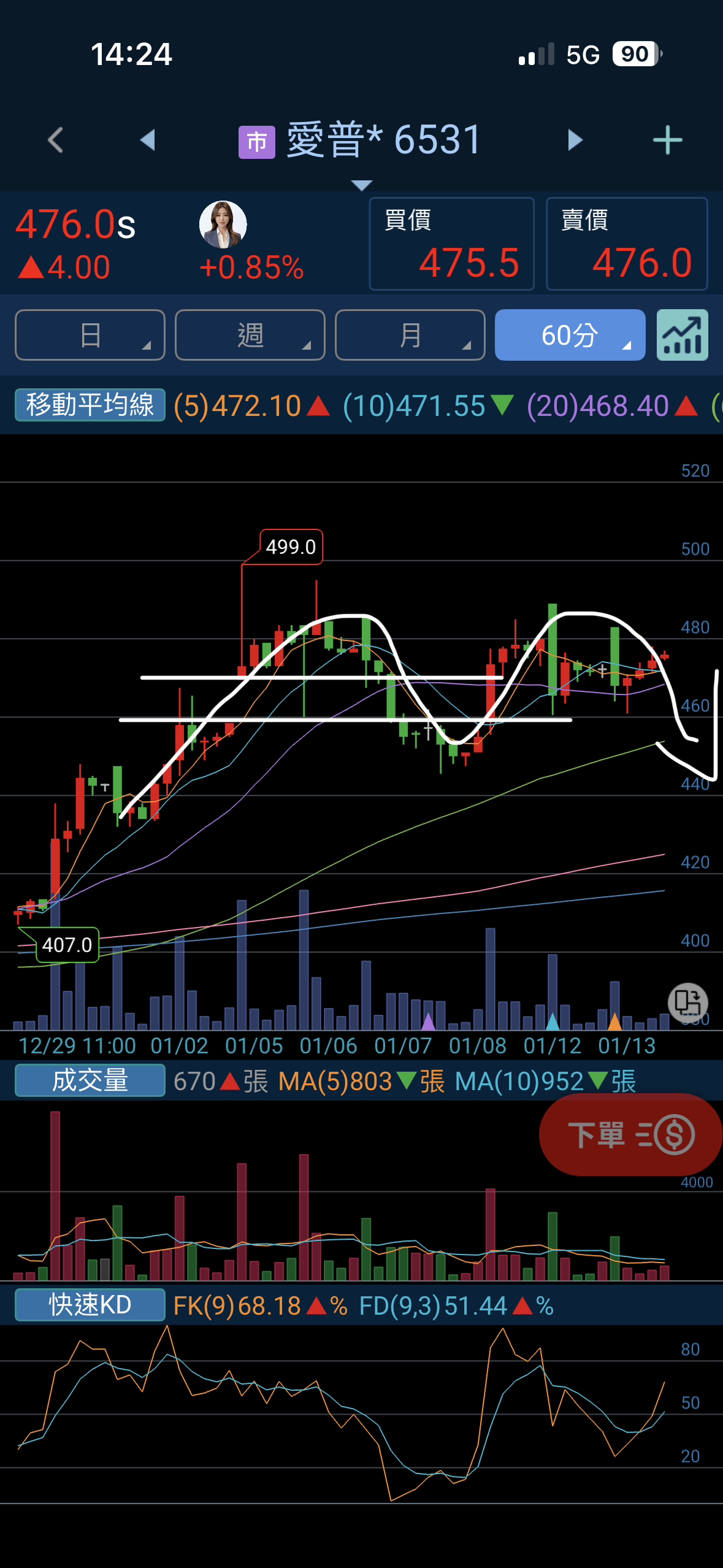Open the chart analysis tool icon

(x=682, y=335)
